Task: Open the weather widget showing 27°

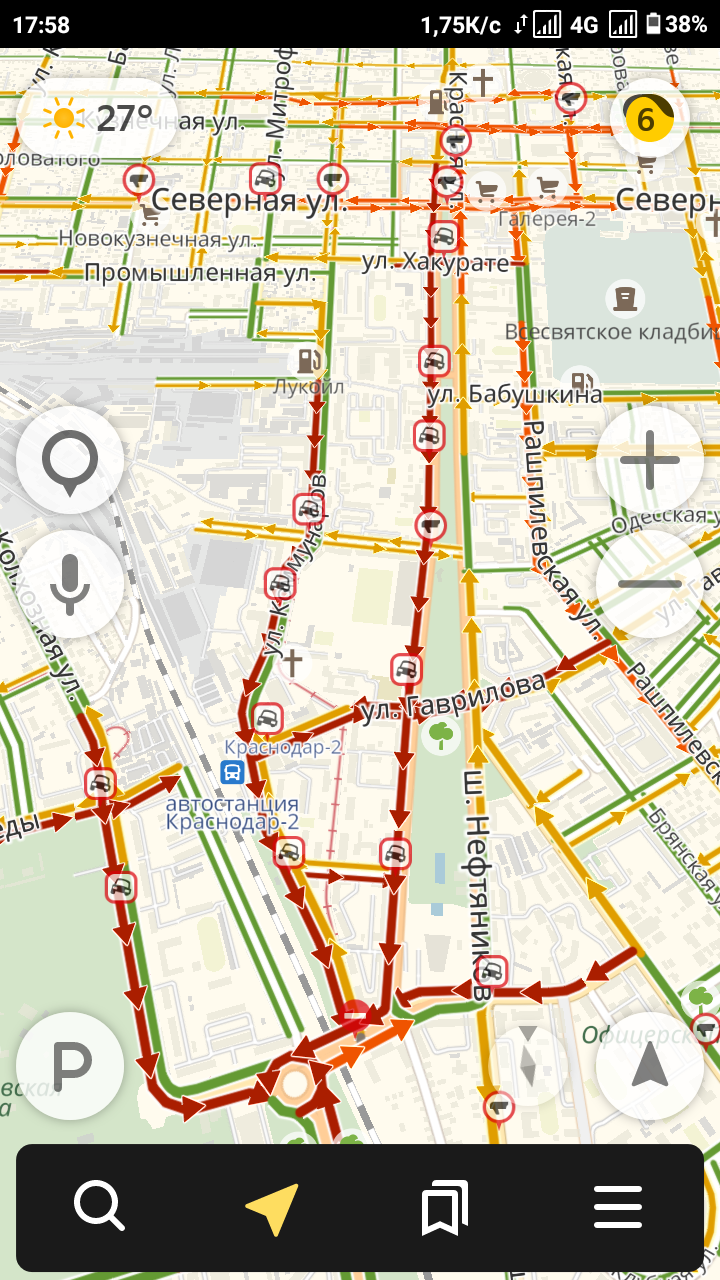Action: point(100,119)
